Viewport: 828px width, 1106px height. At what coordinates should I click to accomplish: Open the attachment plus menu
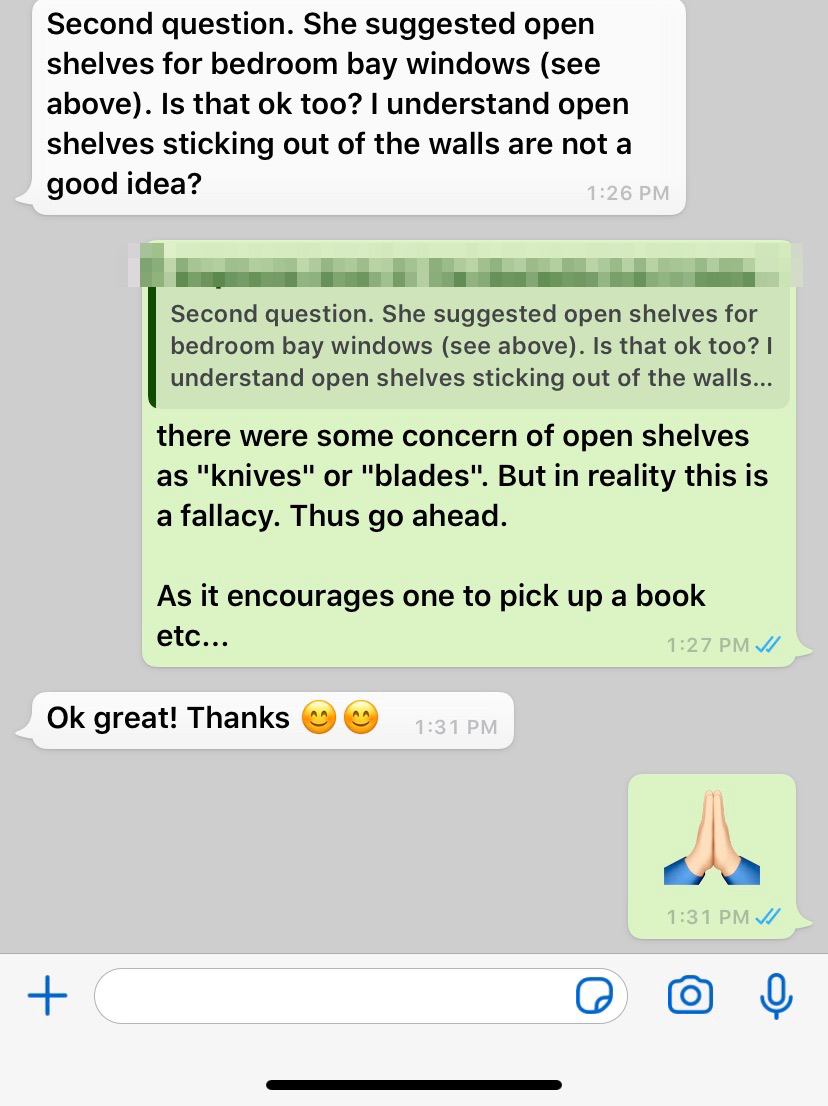(x=46, y=996)
